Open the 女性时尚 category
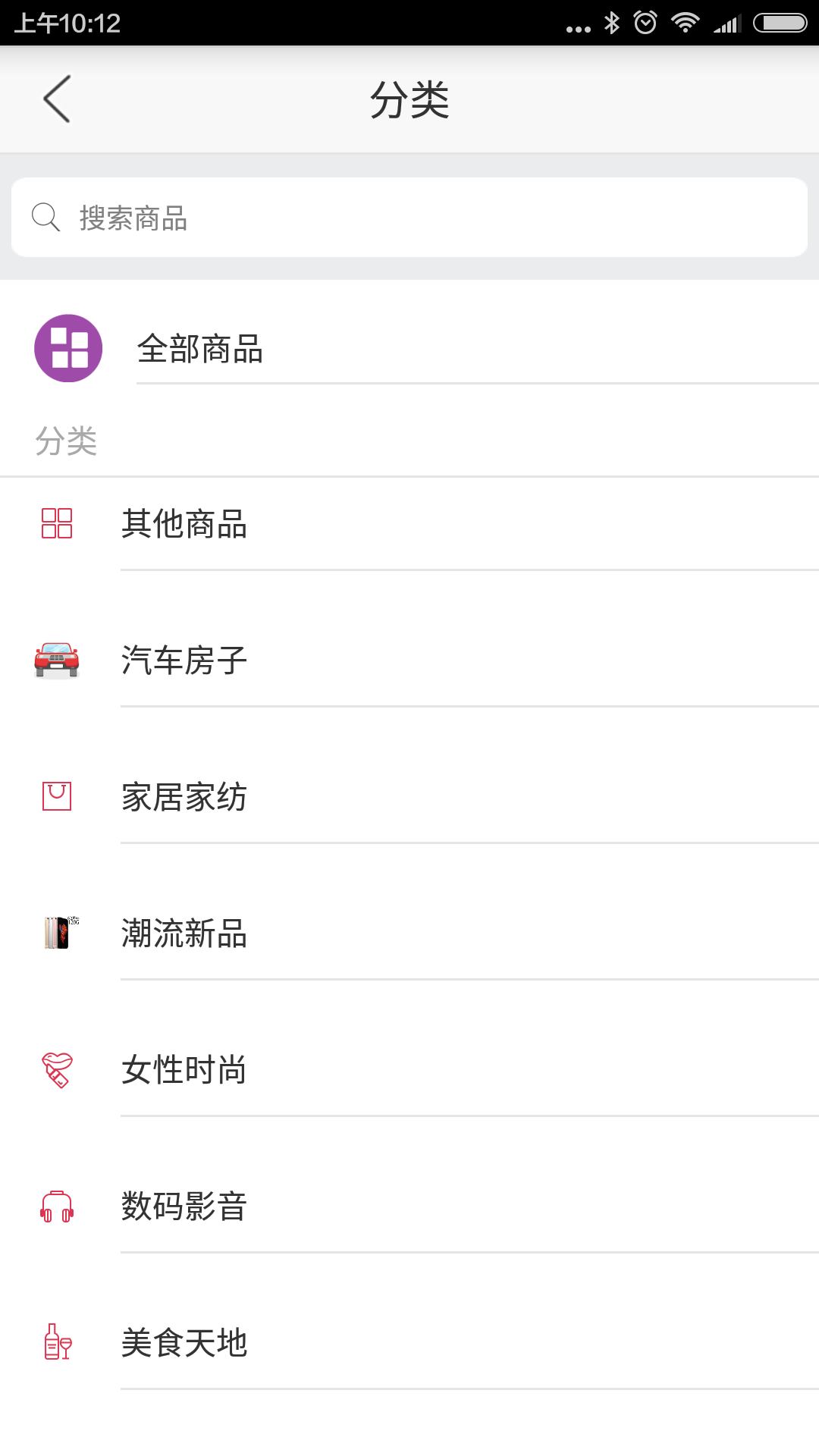This screenshot has width=819, height=1456. click(184, 1070)
